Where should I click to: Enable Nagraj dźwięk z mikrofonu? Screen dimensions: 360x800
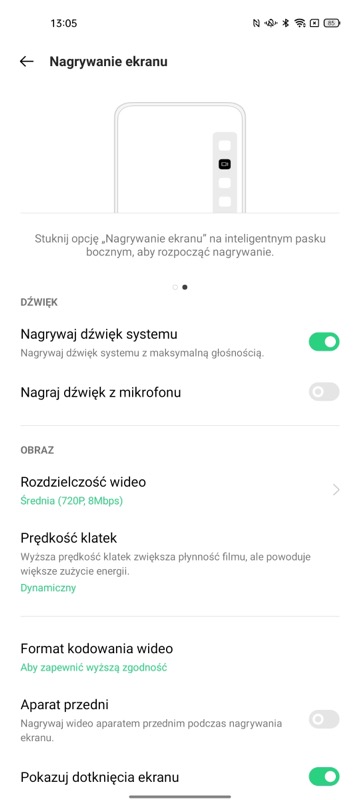(324, 392)
